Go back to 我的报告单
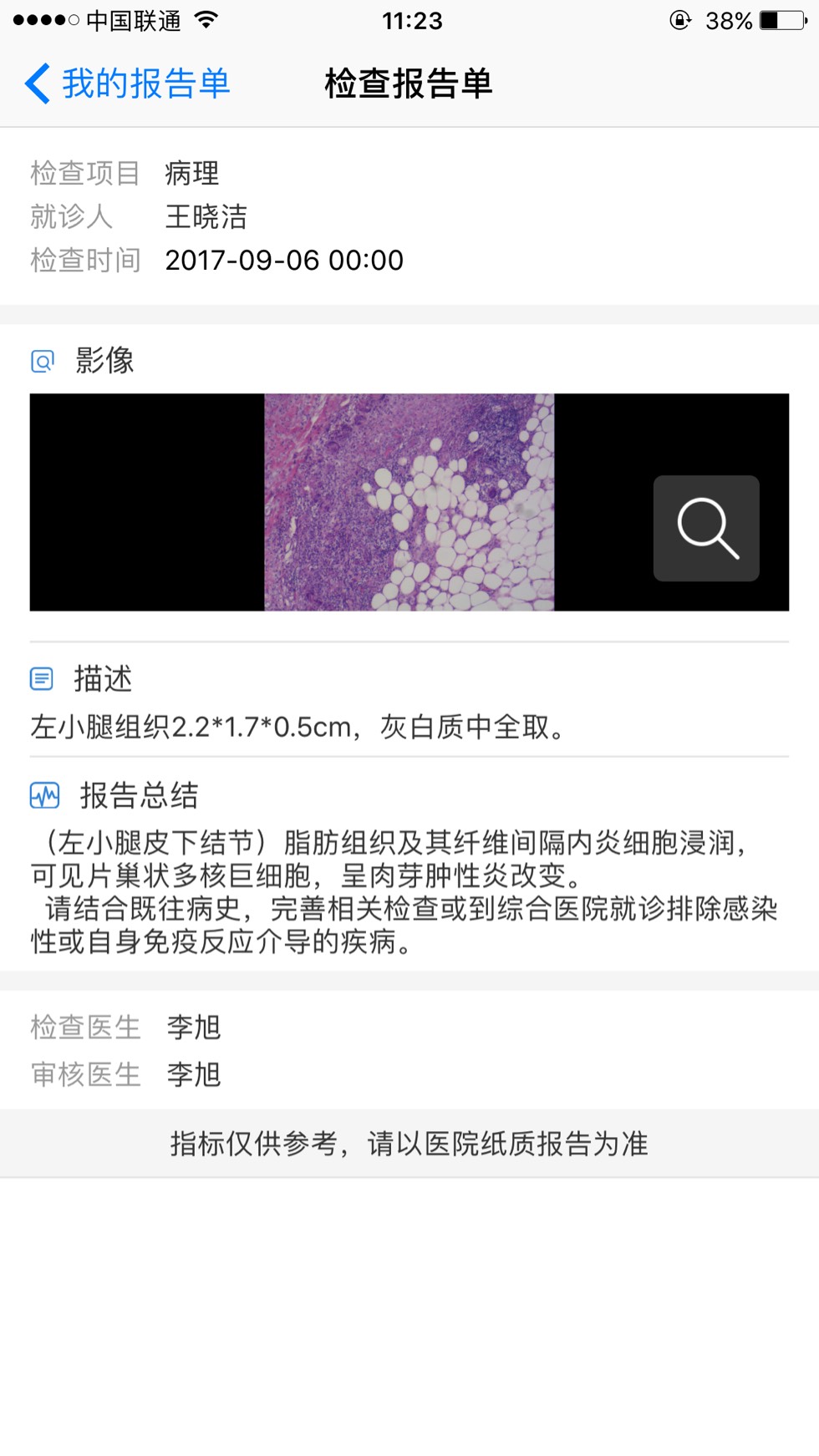 127,84
